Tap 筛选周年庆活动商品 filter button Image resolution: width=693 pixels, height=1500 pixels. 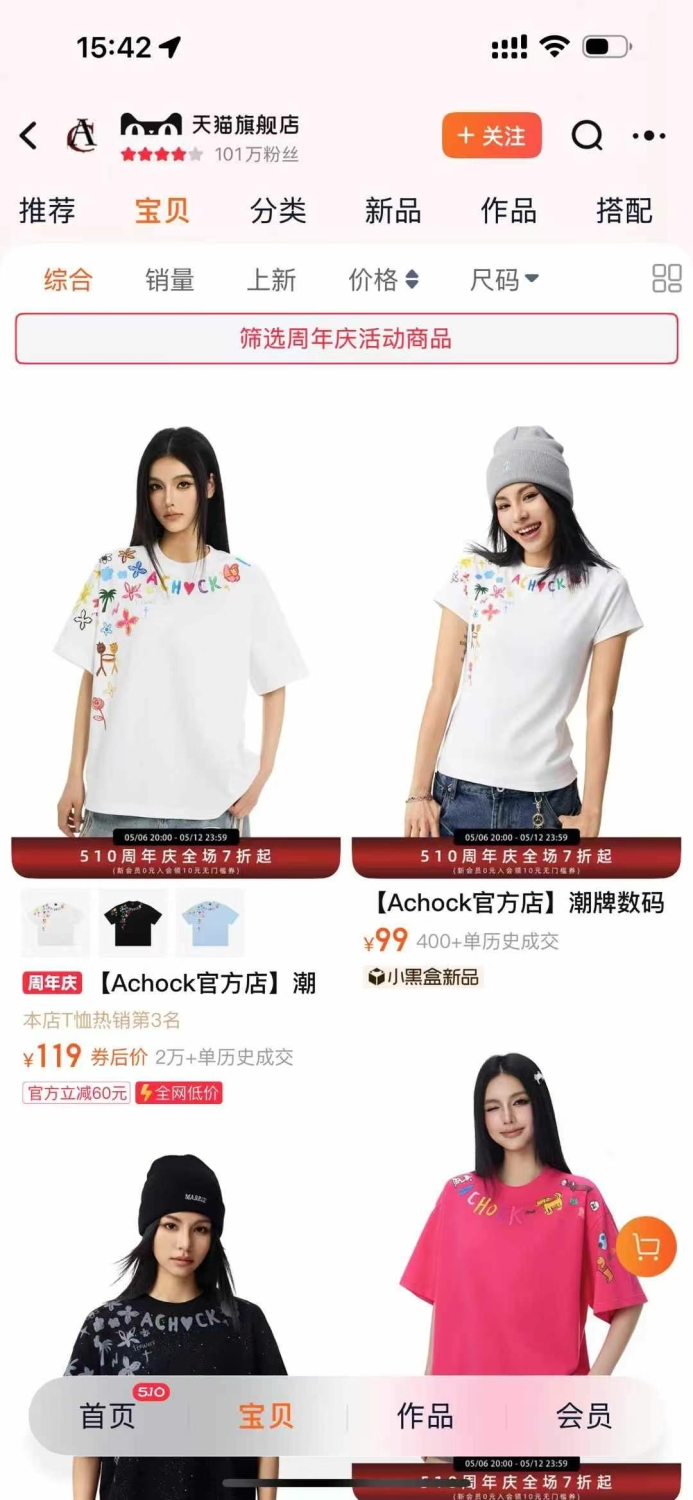click(346, 338)
